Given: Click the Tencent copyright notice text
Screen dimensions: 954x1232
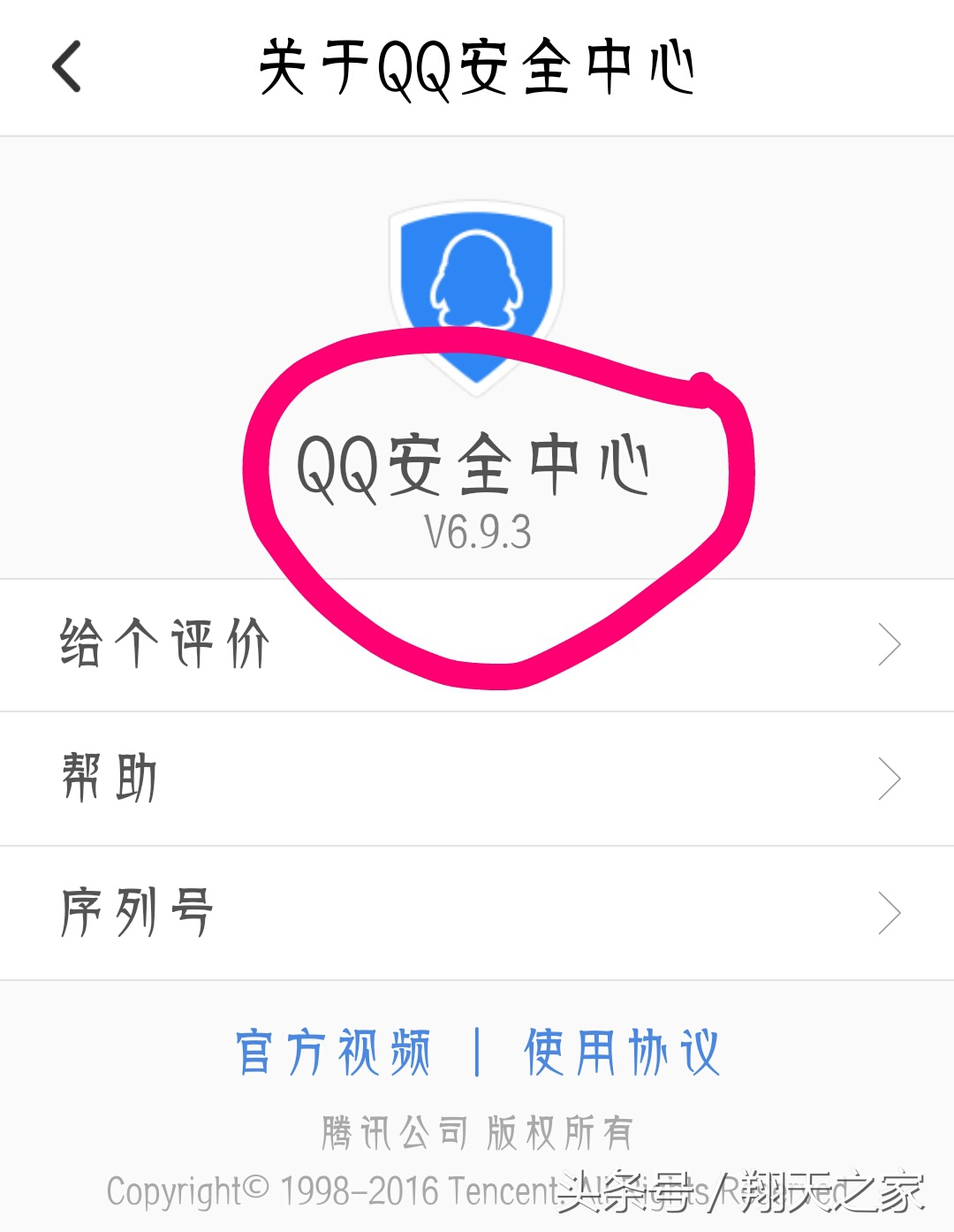Looking at the screenshot, I should click(477, 1189).
